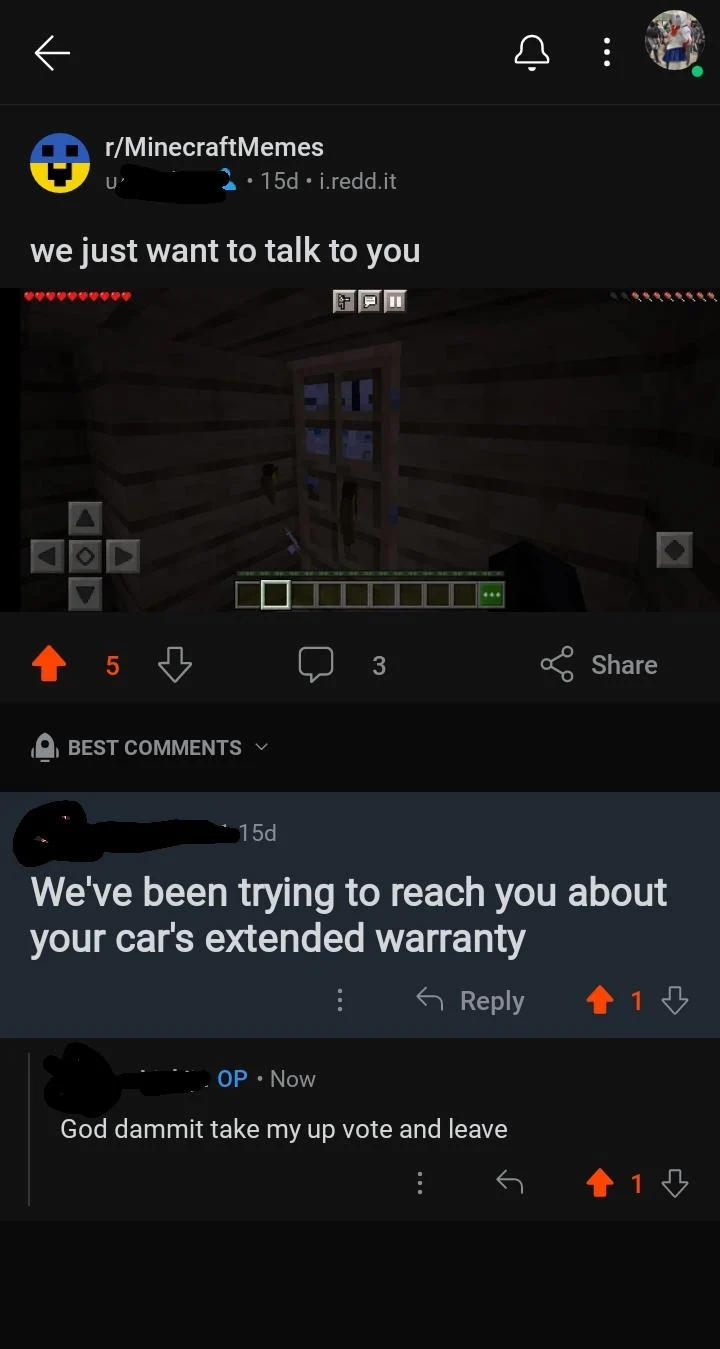Downvote the extended warranty comment
The height and width of the screenshot is (1349, 720).
[x=676, y=1001]
